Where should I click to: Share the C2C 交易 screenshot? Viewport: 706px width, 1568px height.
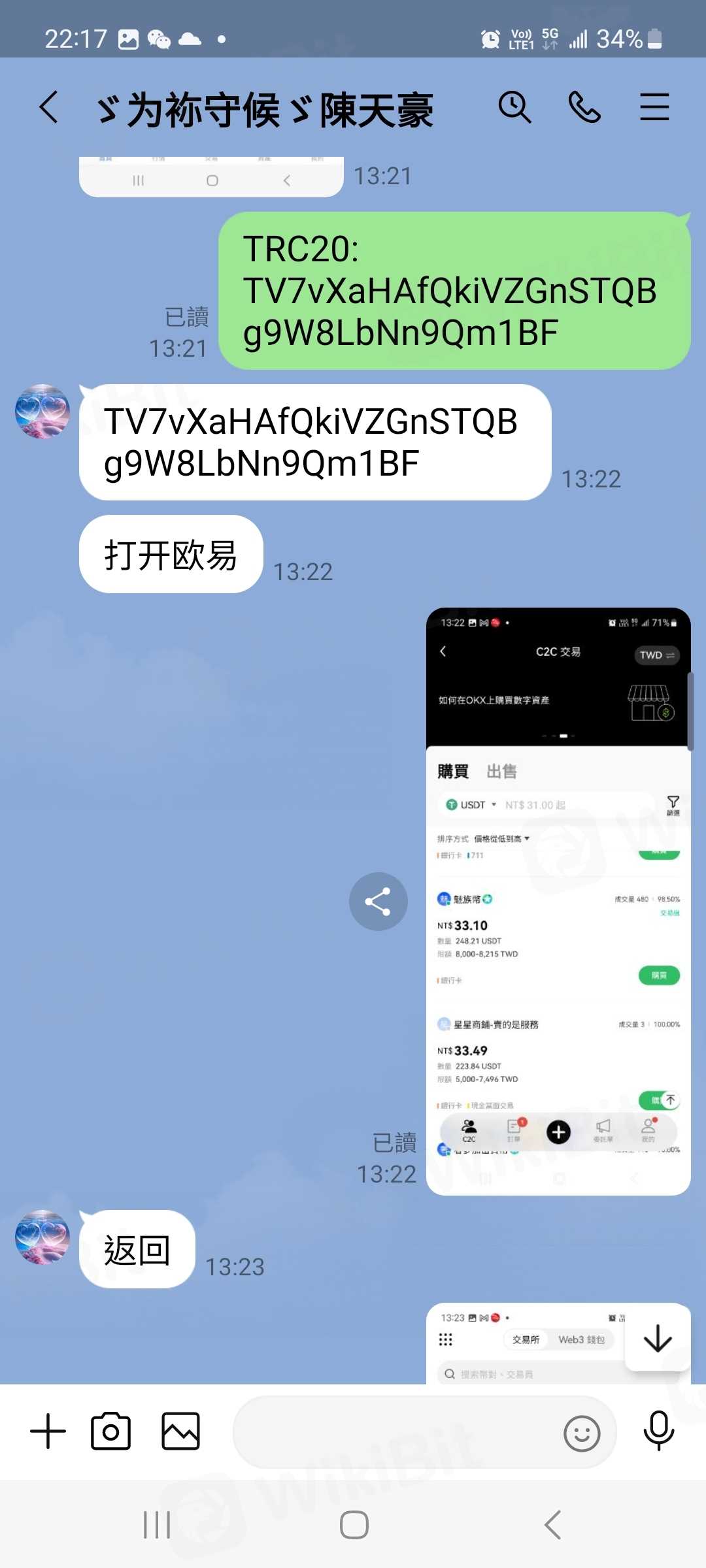(x=378, y=902)
